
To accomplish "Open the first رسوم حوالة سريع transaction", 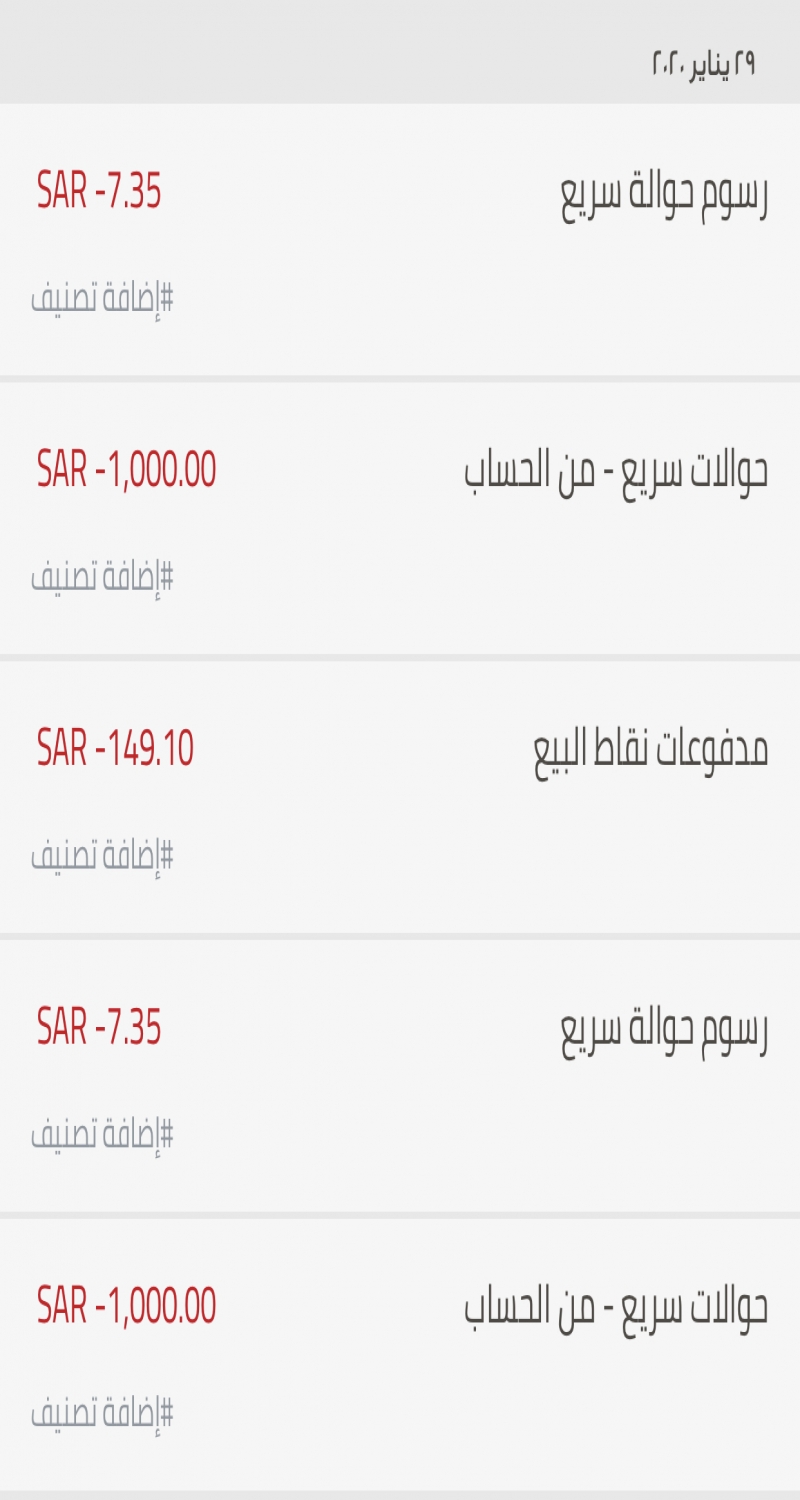I will click(x=662, y=195).
